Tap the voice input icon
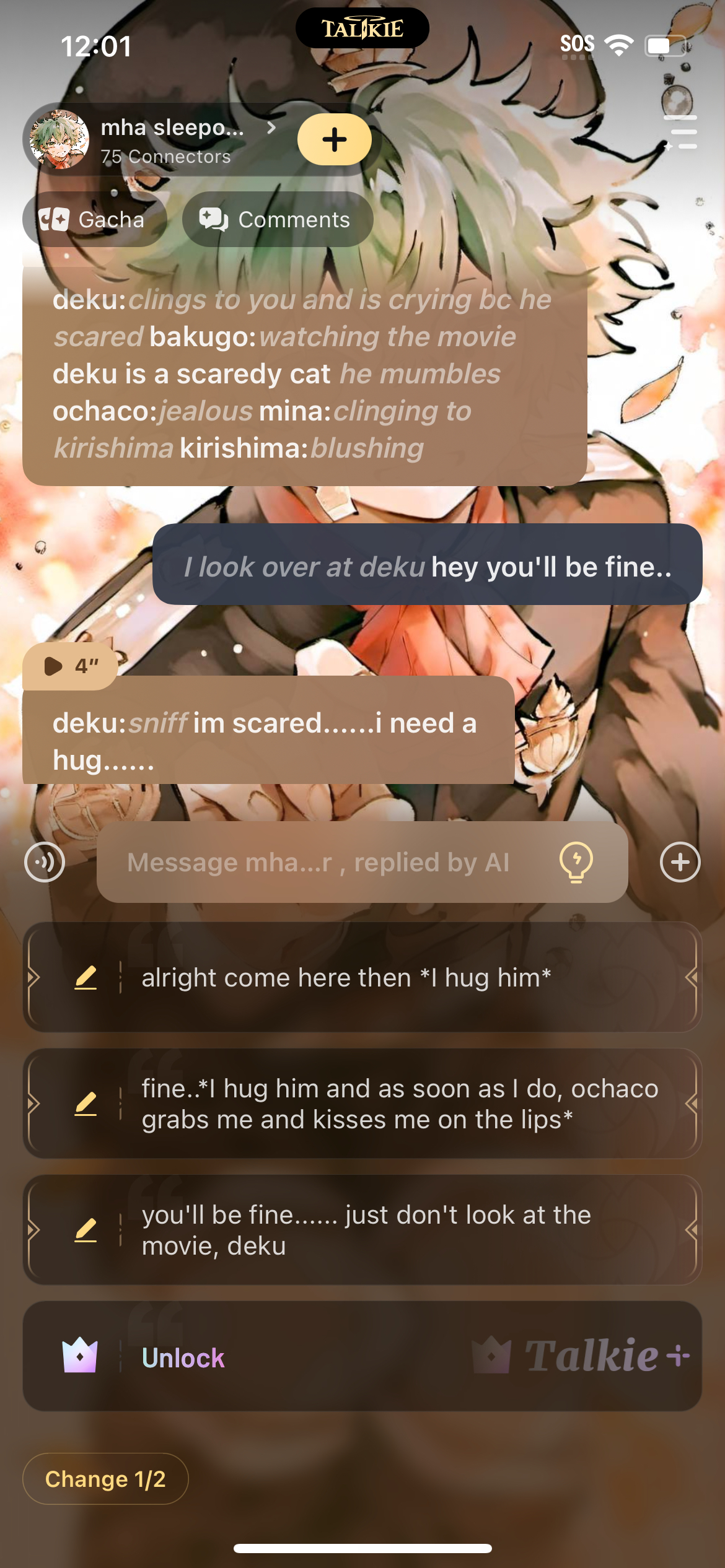This screenshot has height=1568, width=725. click(x=45, y=862)
